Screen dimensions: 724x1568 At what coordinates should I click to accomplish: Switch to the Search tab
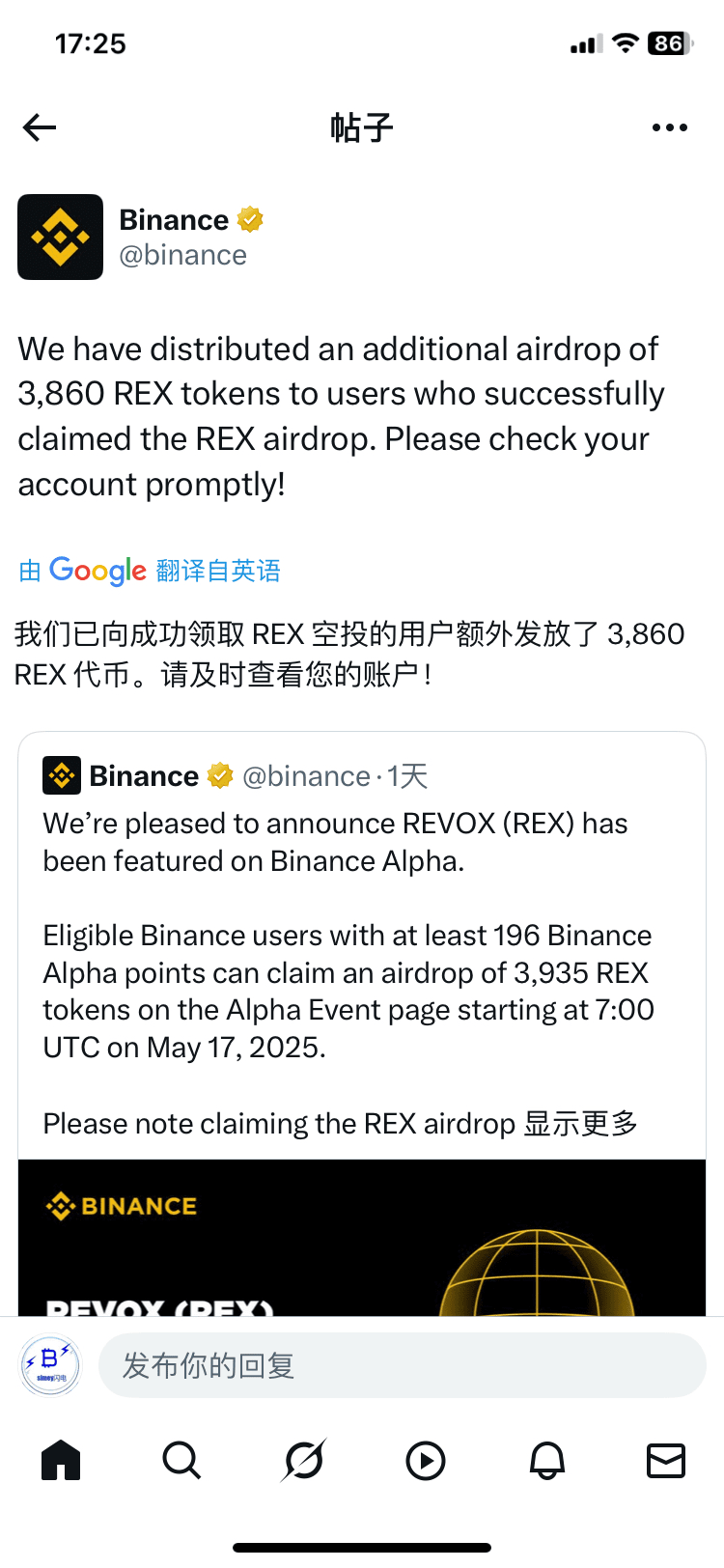tap(181, 1460)
